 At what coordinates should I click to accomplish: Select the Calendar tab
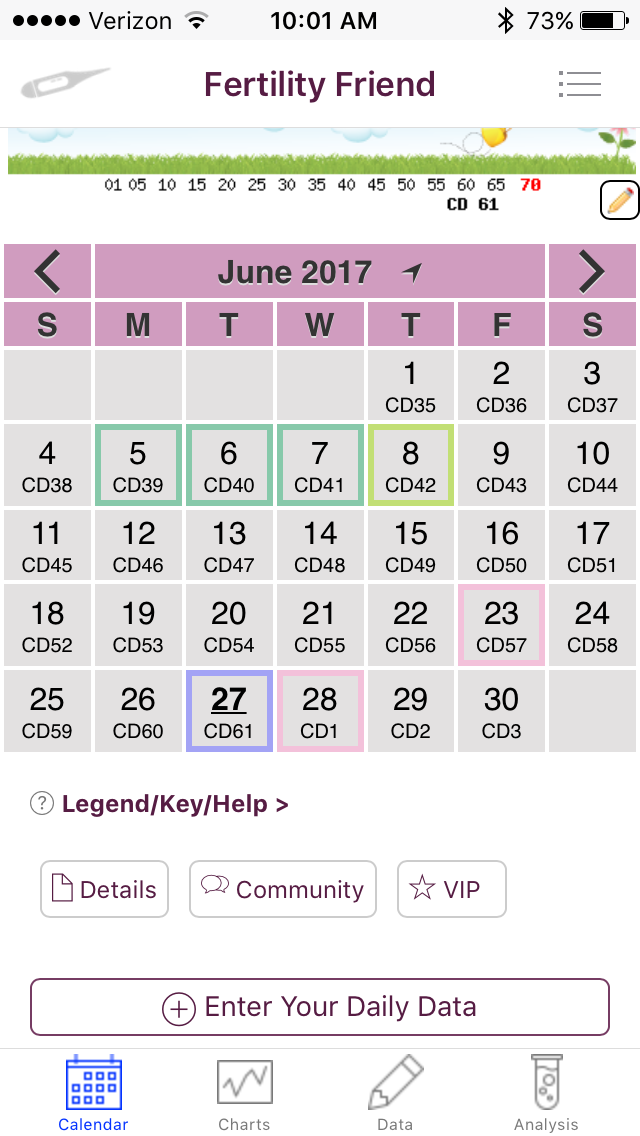tap(93, 1094)
